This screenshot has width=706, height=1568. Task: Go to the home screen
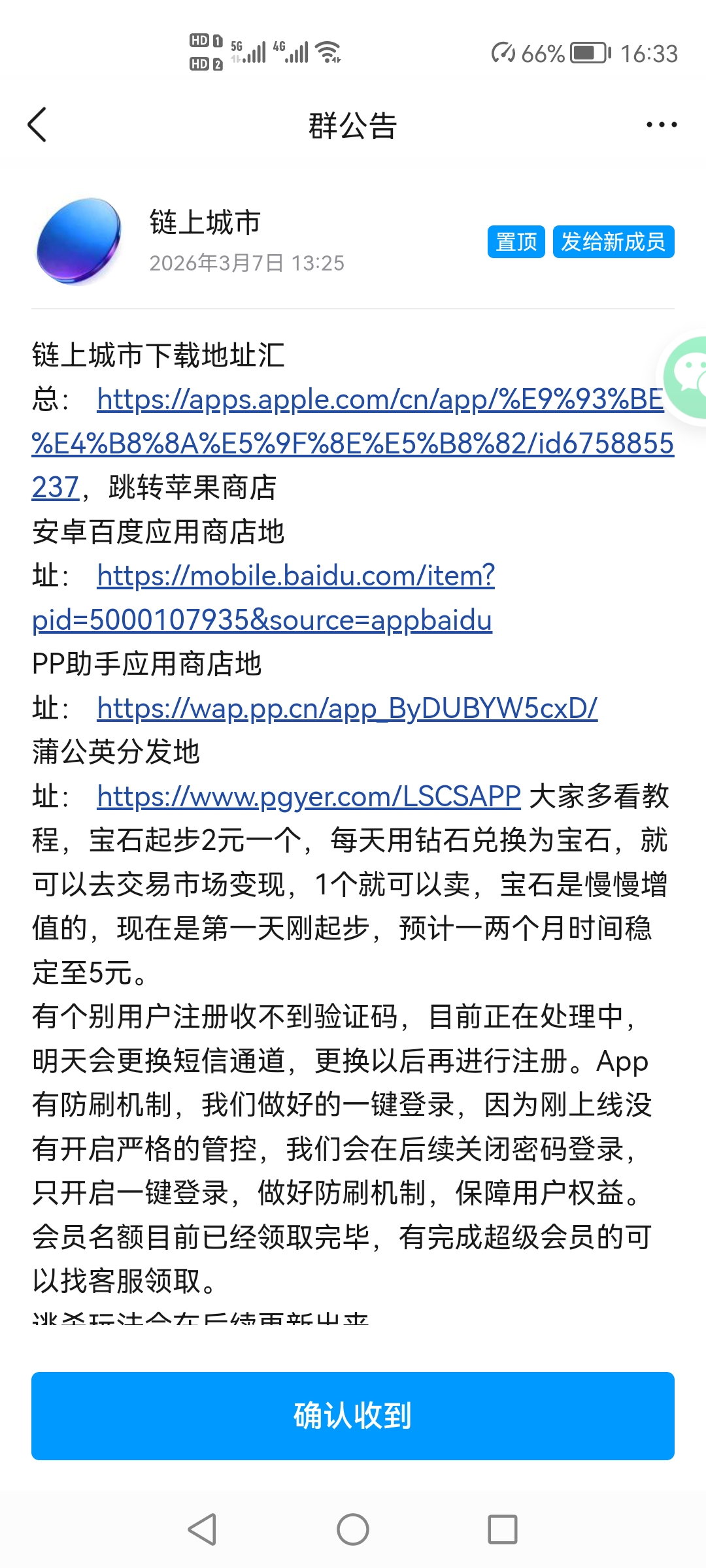pyautogui.click(x=353, y=1529)
